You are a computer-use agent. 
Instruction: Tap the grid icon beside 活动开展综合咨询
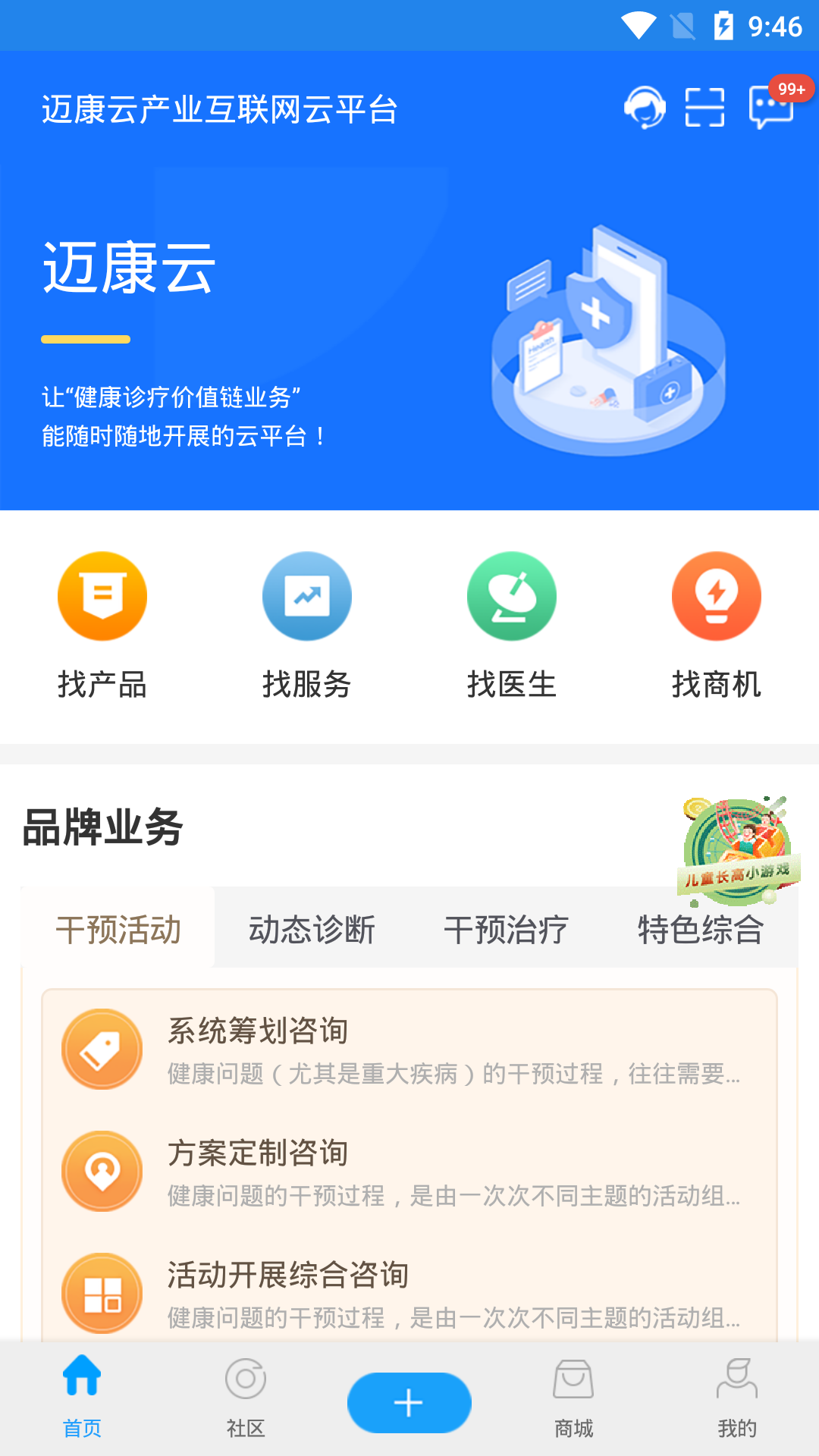[102, 1293]
